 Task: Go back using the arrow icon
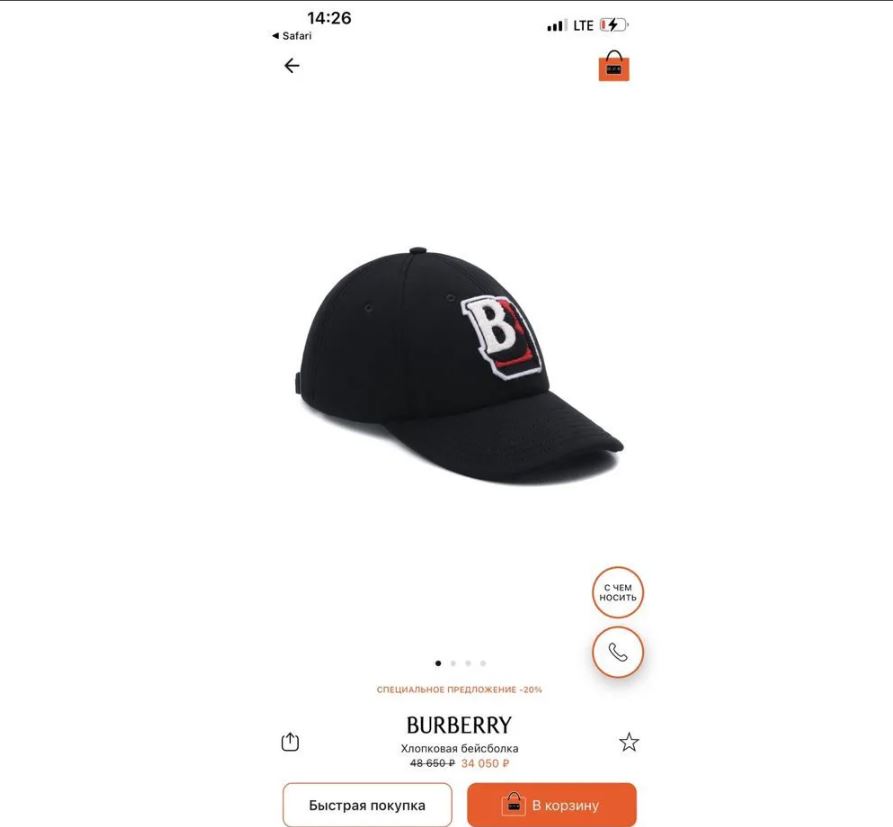click(x=291, y=66)
